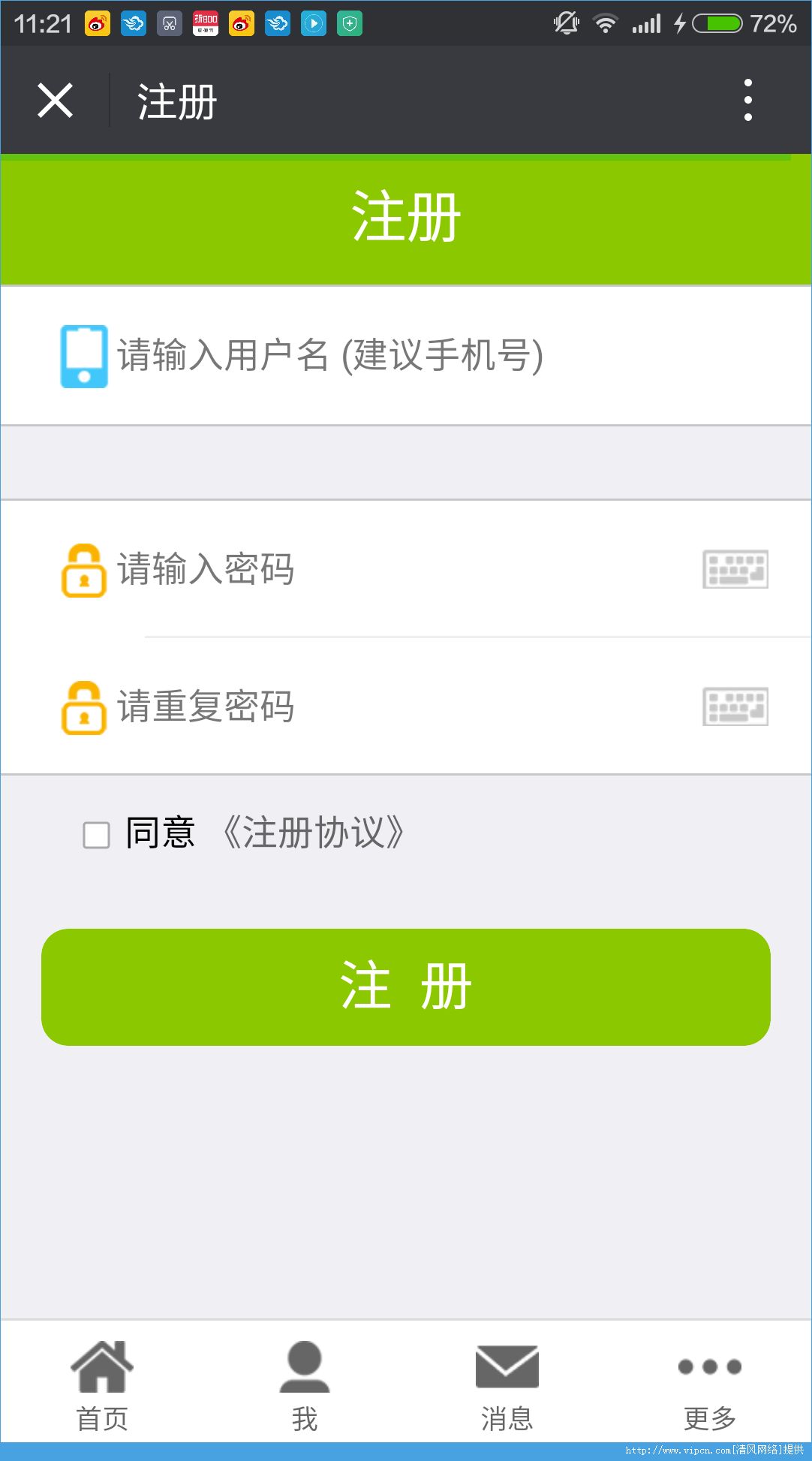812x1461 pixels.
Task: Open the 更多 tab
Action: coord(710,1385)
